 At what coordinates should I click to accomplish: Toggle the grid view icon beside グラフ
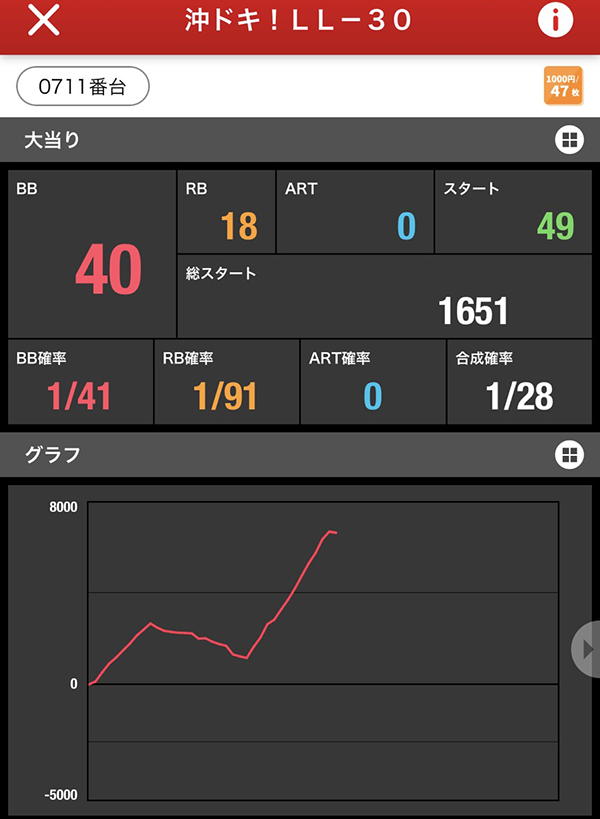pyautogui.click(x=569, y=455)
